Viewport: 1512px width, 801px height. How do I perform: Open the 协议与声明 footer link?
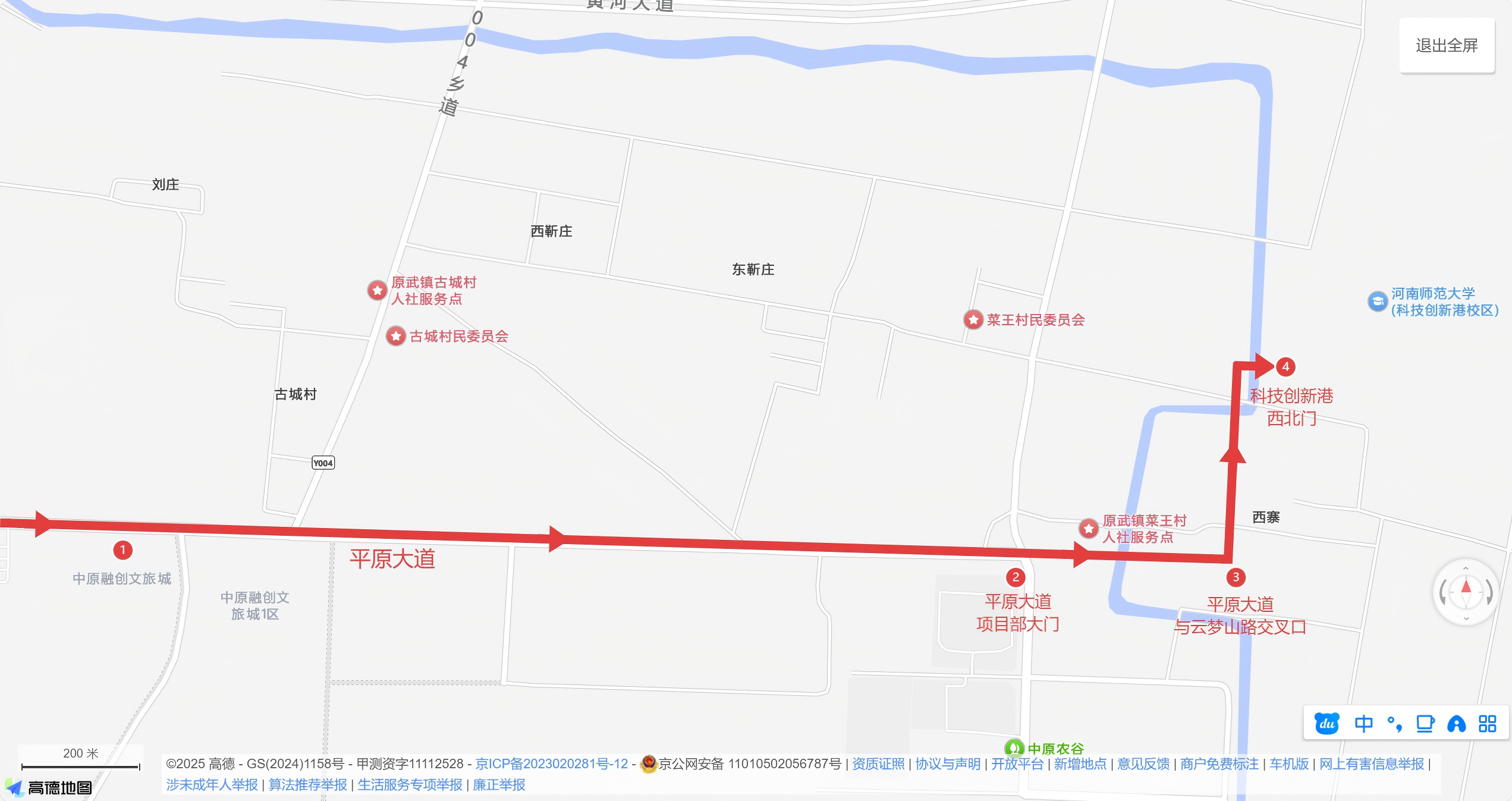pyautogui.click(x=947, y=764)
